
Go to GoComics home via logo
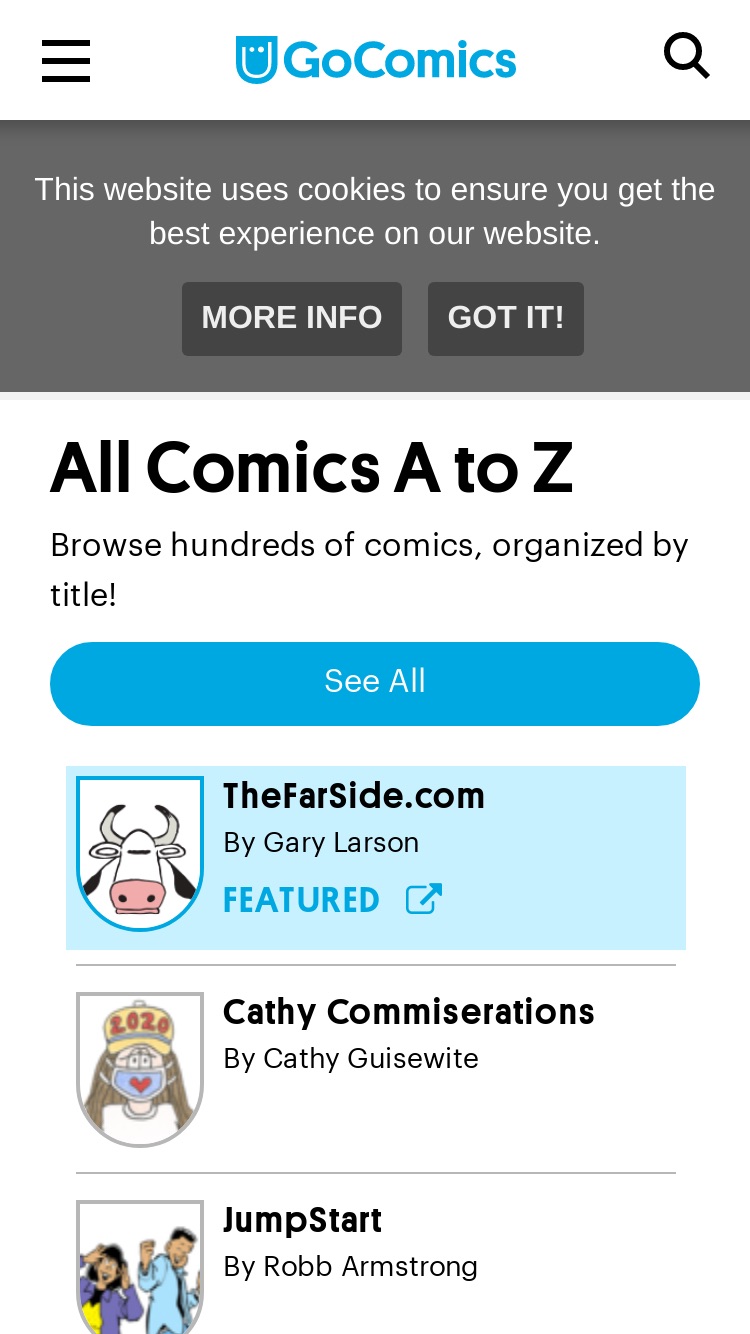click(x=376, y=60)
